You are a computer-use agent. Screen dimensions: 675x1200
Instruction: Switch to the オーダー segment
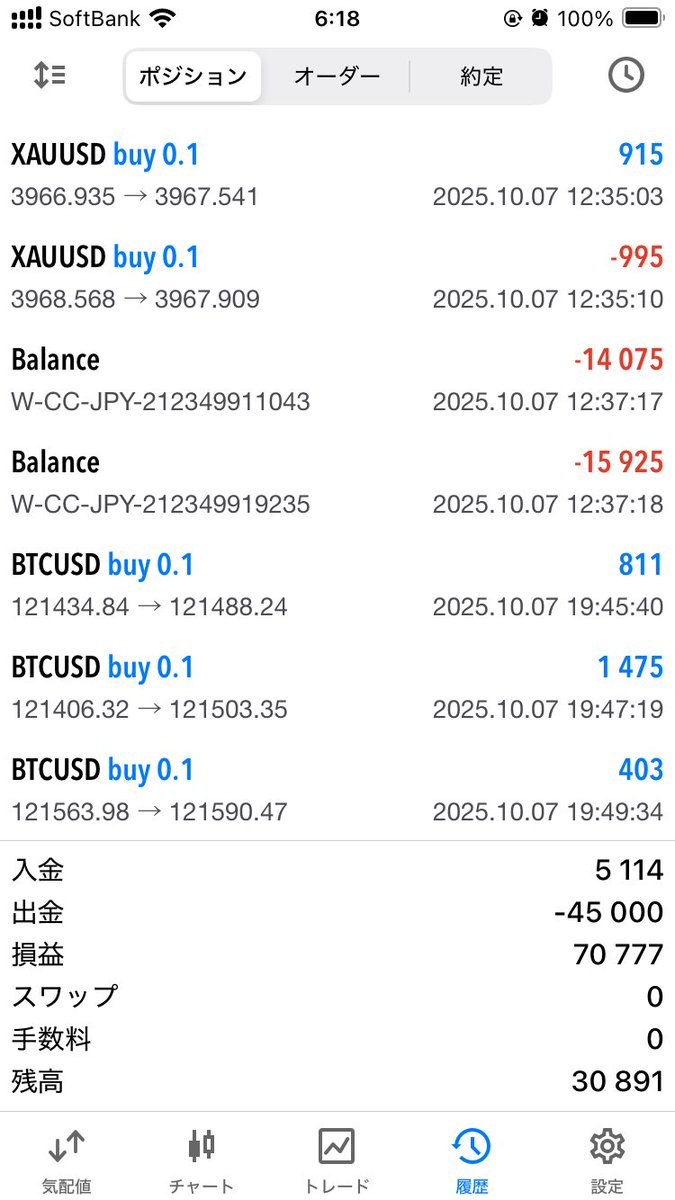(337, 76)
